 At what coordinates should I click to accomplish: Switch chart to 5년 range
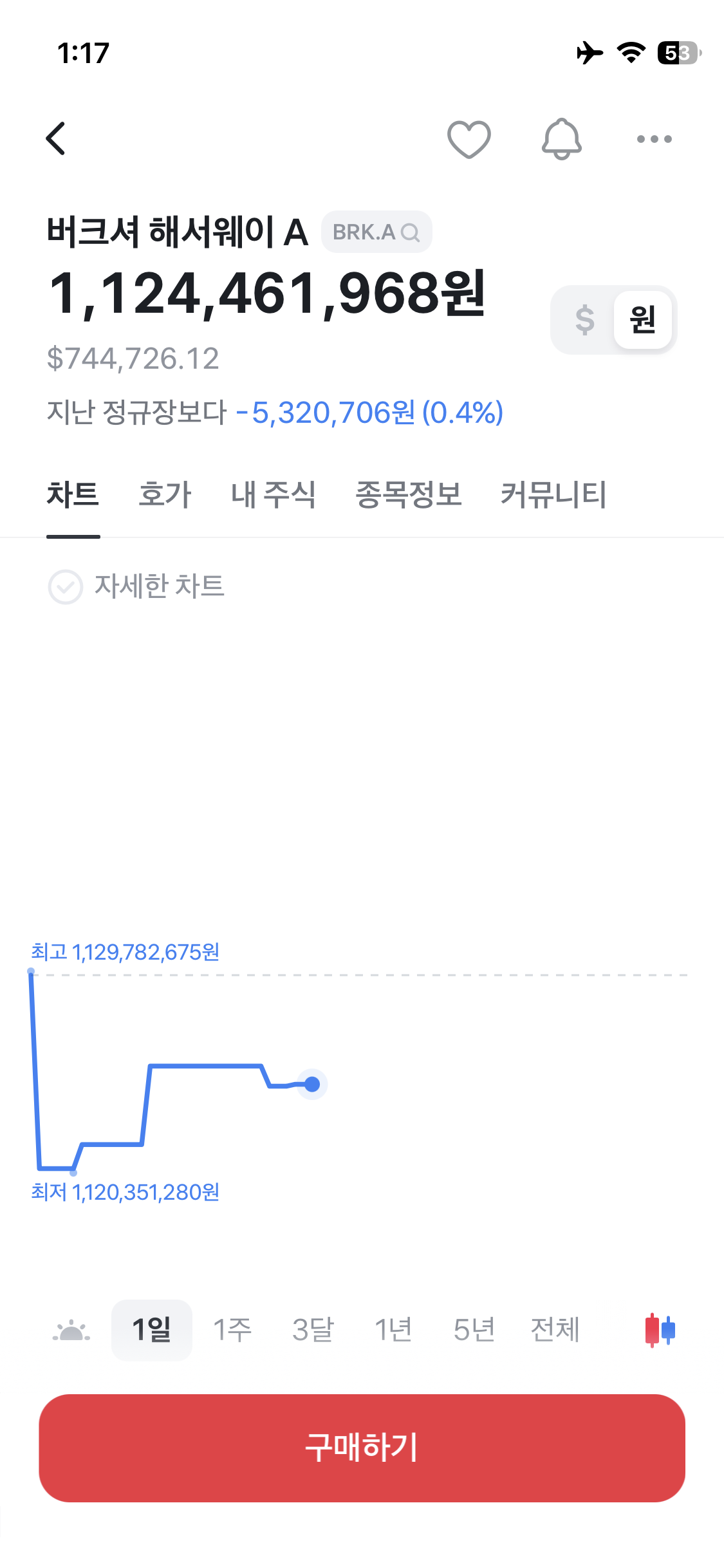(x=474, y=1330)
